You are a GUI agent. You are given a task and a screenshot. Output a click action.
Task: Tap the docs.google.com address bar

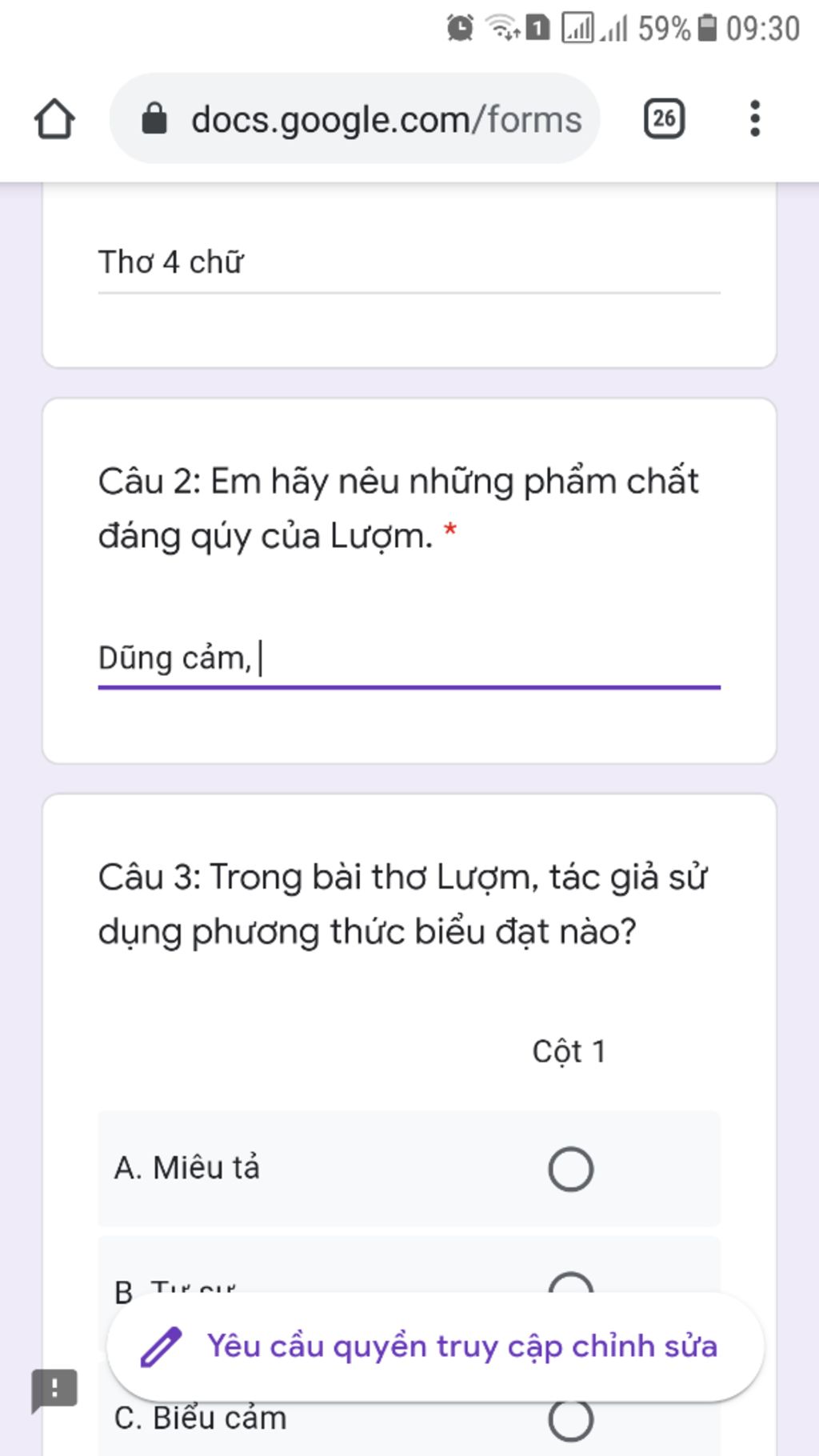click(354, 119)
